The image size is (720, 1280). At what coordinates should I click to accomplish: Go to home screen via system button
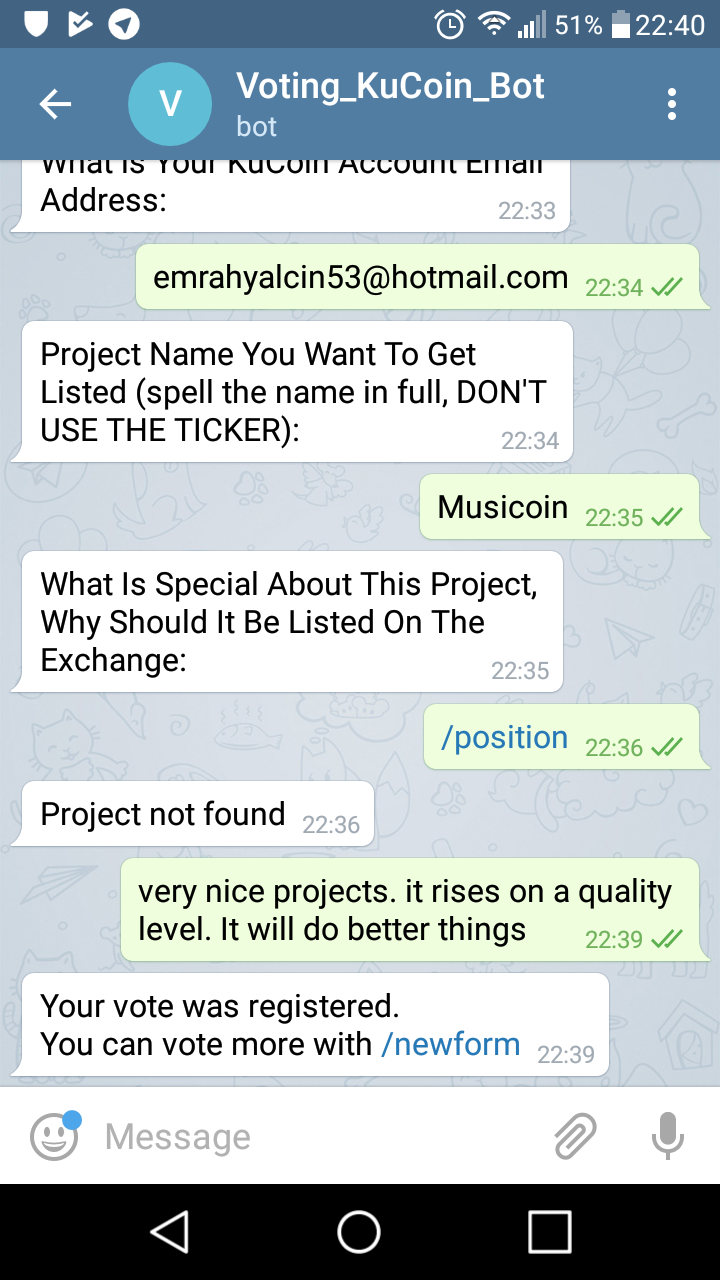(359, 1232)
